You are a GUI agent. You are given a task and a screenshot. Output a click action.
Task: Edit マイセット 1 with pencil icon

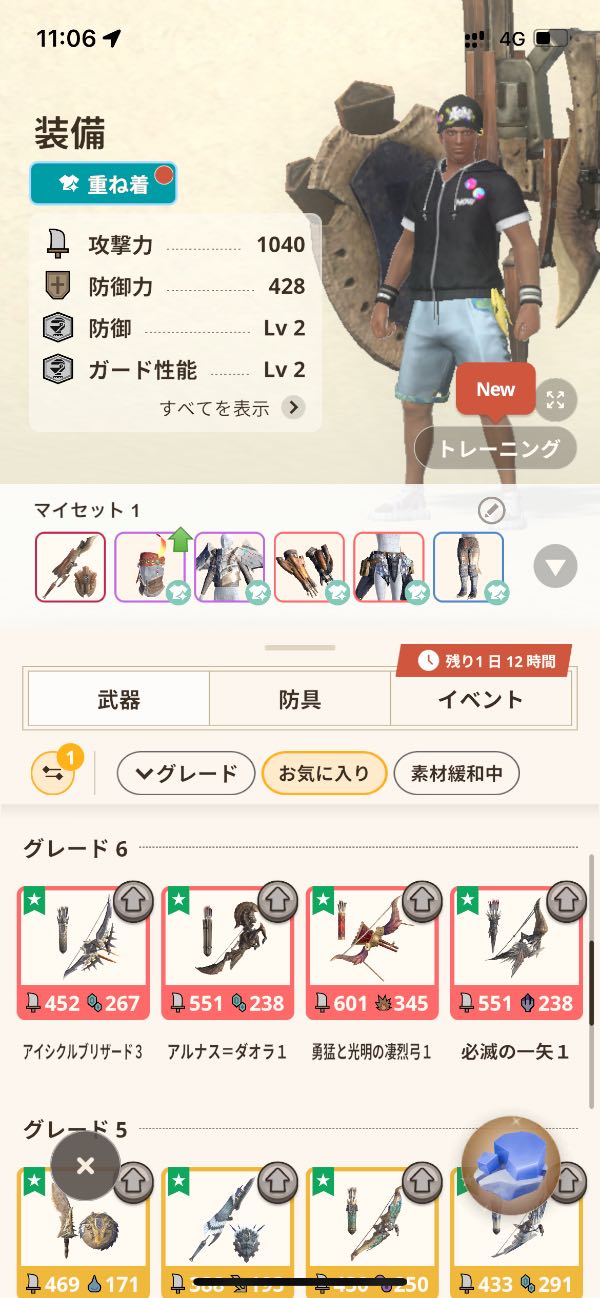(491, 511)
